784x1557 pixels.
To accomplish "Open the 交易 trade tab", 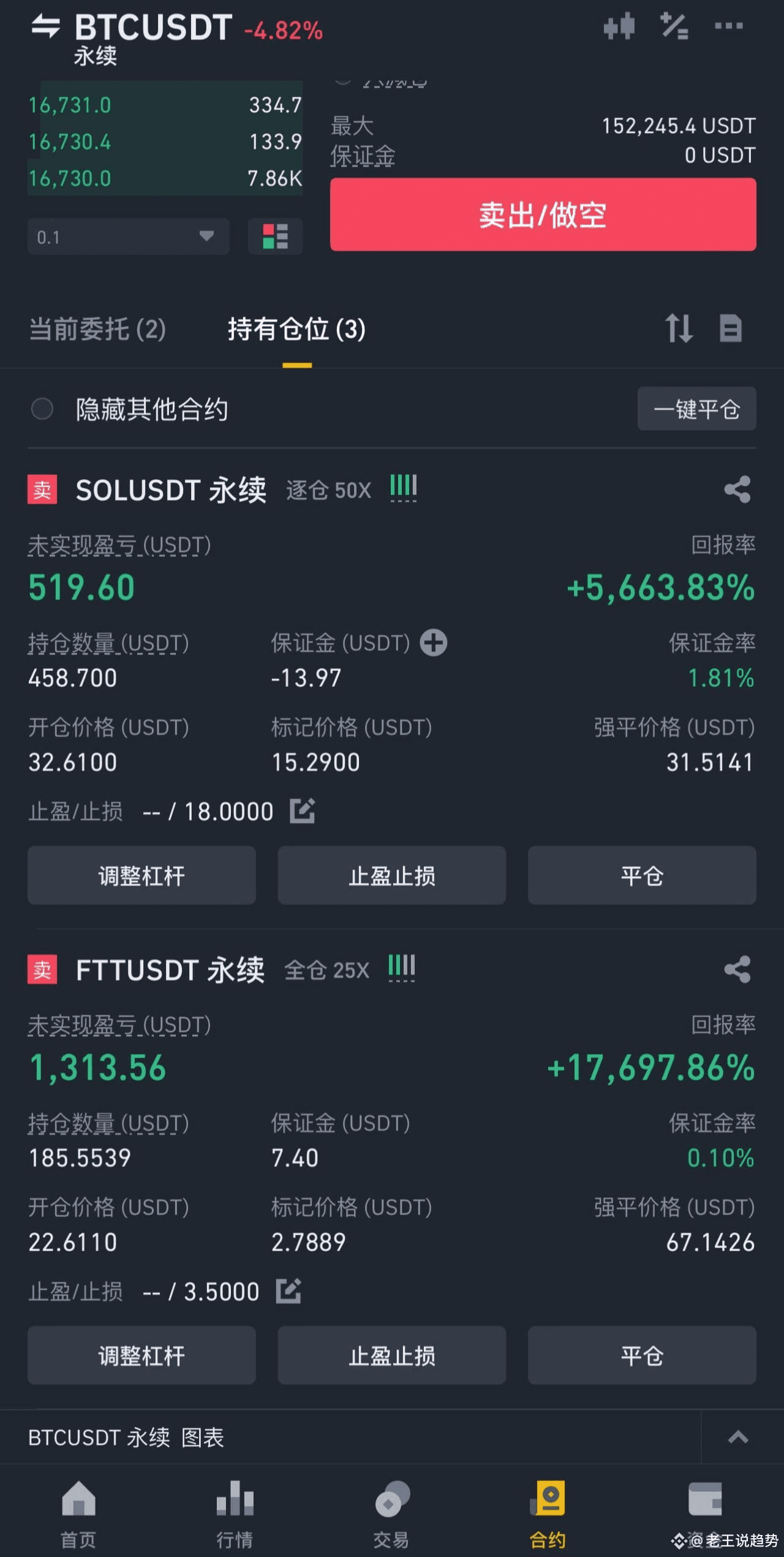I will point(391,1514).
